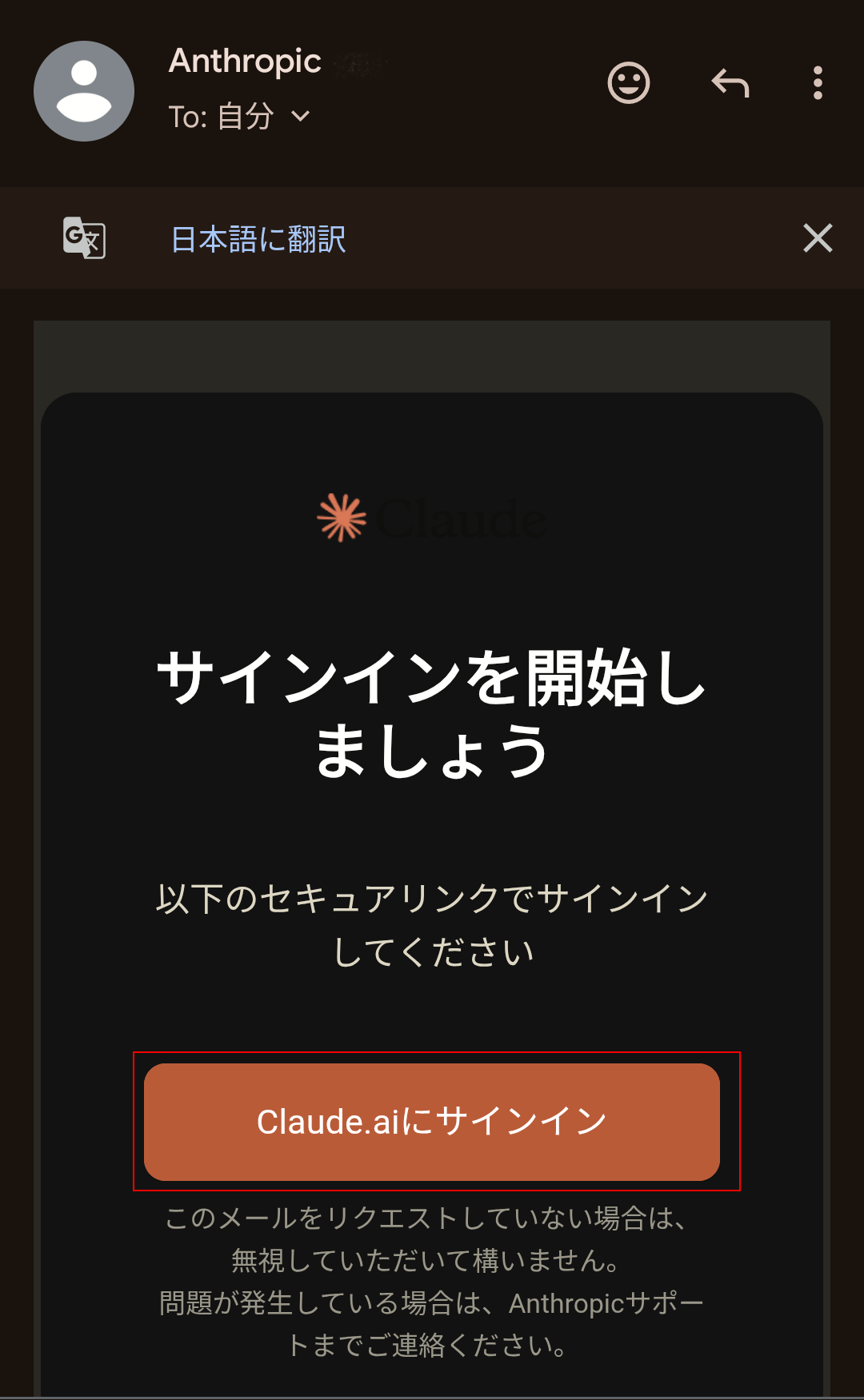Translate the email via 日本語に翻訳
This screenshot has height=1400, width=864.
tap(258, 239)
